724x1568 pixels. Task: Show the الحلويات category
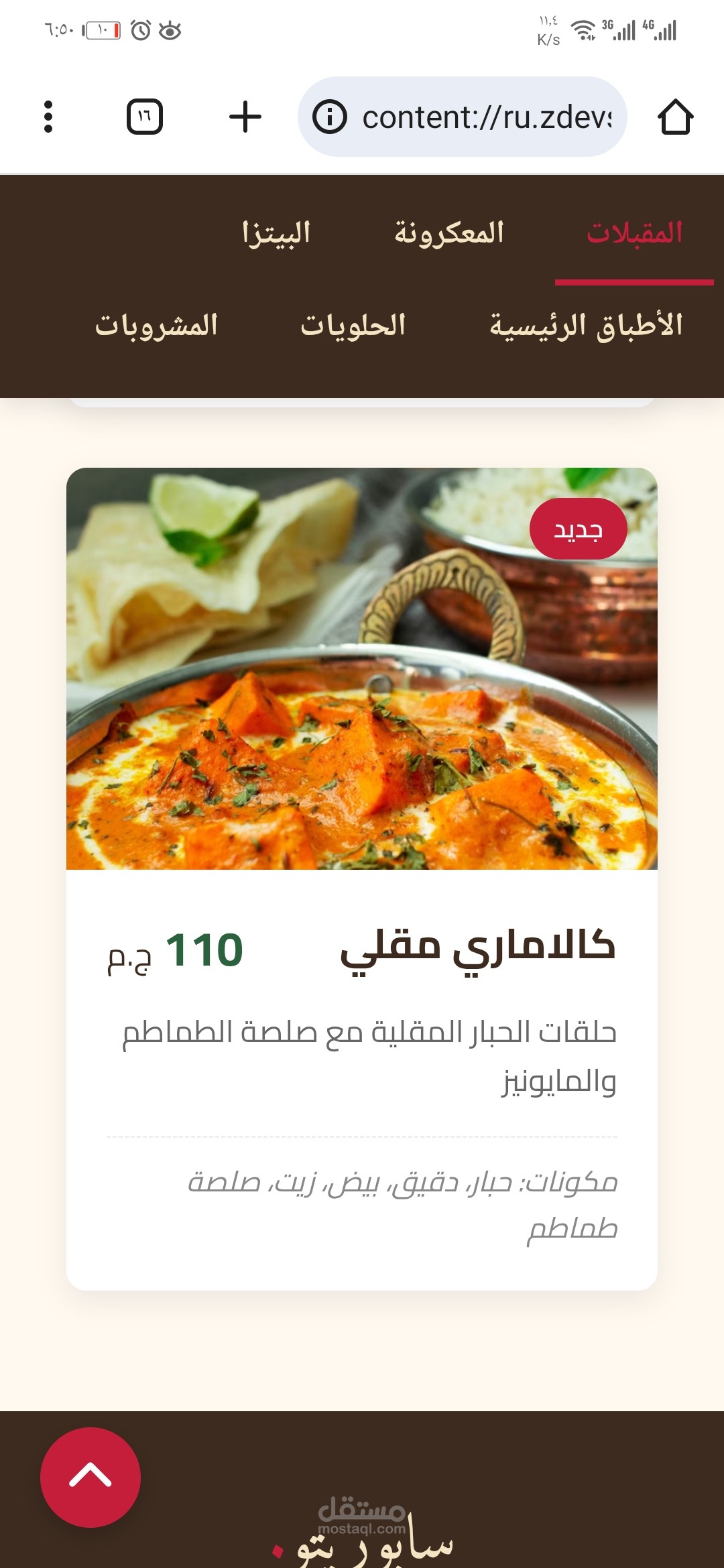pos(353,326)
